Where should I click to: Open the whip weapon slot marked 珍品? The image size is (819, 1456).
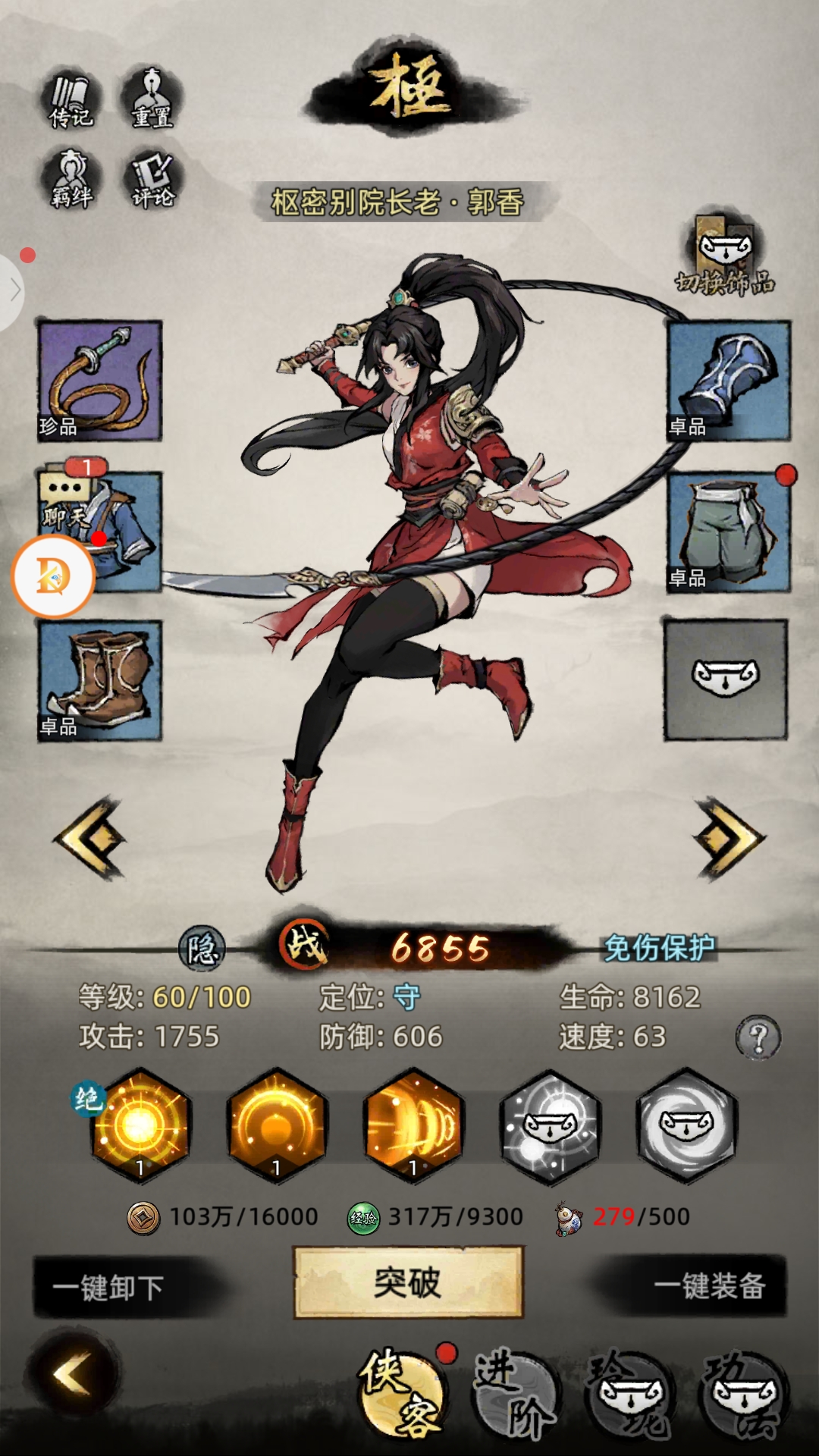100,381
